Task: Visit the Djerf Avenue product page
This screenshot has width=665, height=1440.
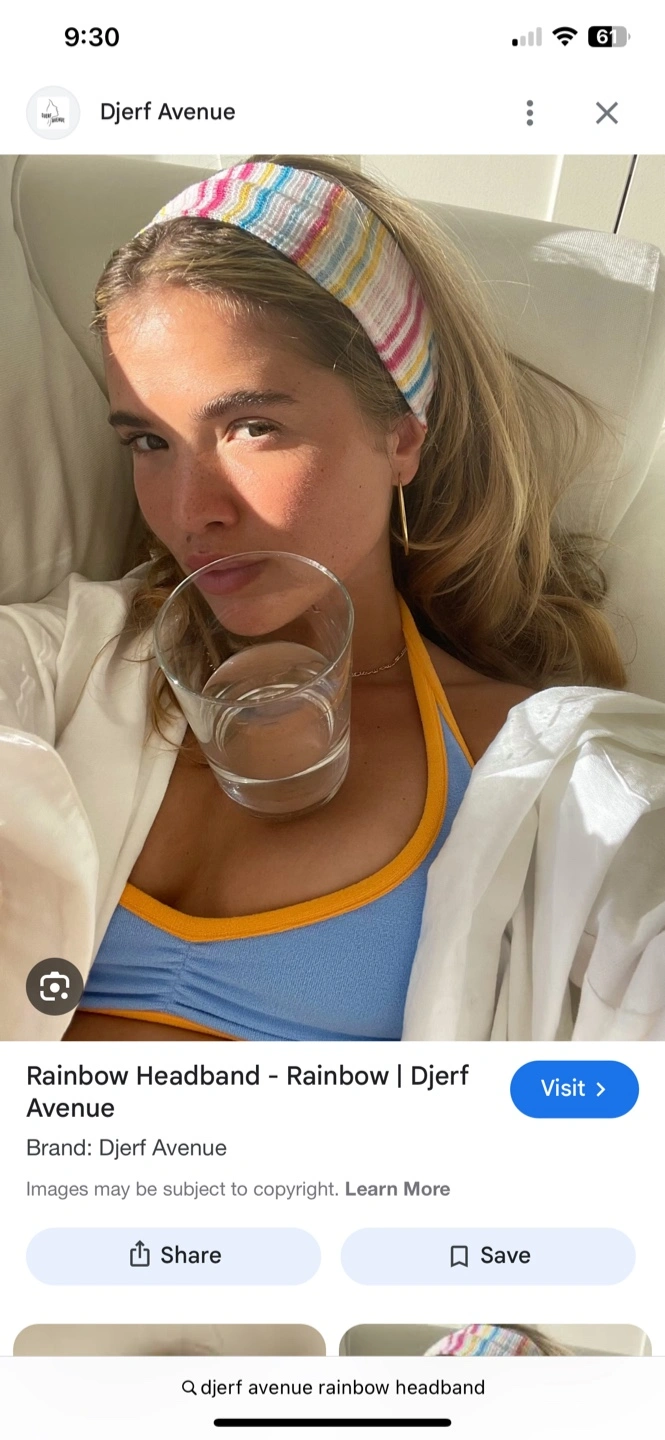Action: coord(573,1089)
